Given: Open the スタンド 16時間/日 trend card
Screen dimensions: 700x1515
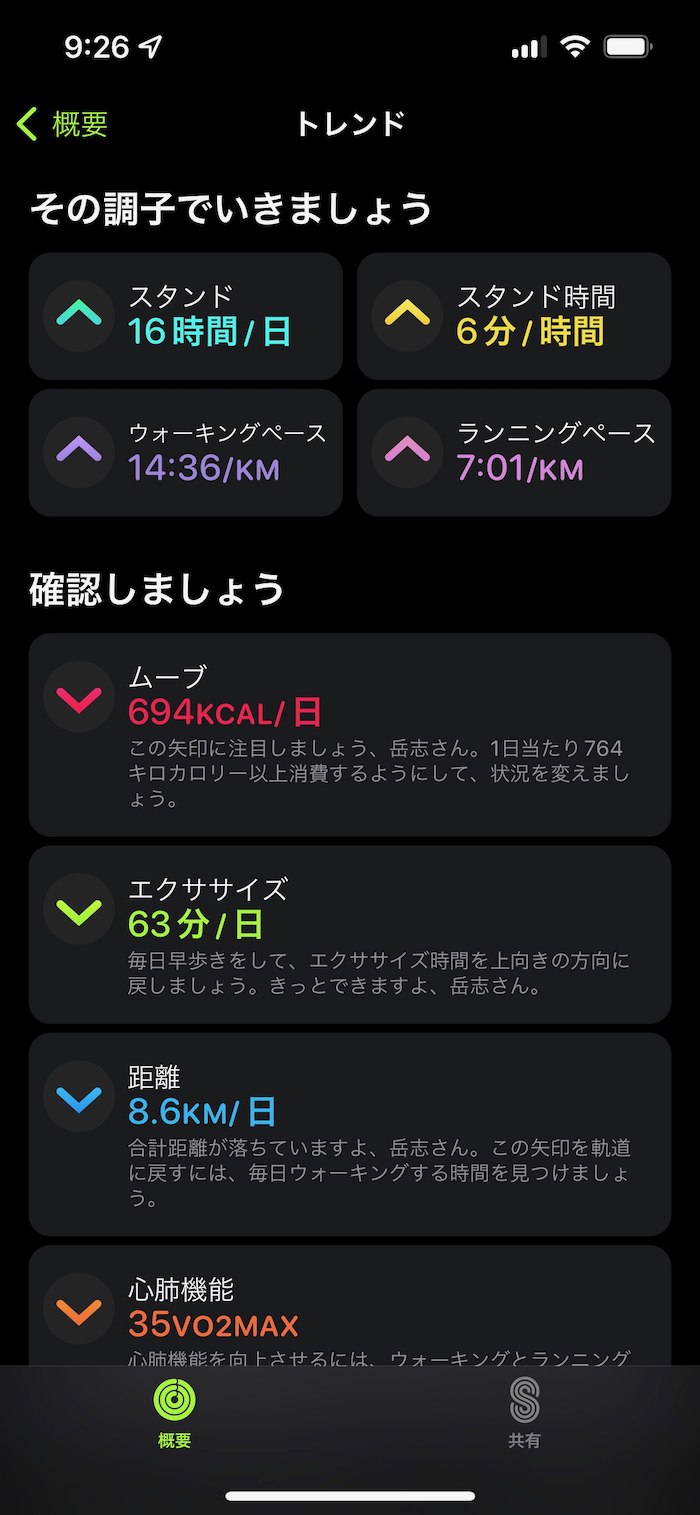Looking at the screenshot, I should [x=185, y=316].
